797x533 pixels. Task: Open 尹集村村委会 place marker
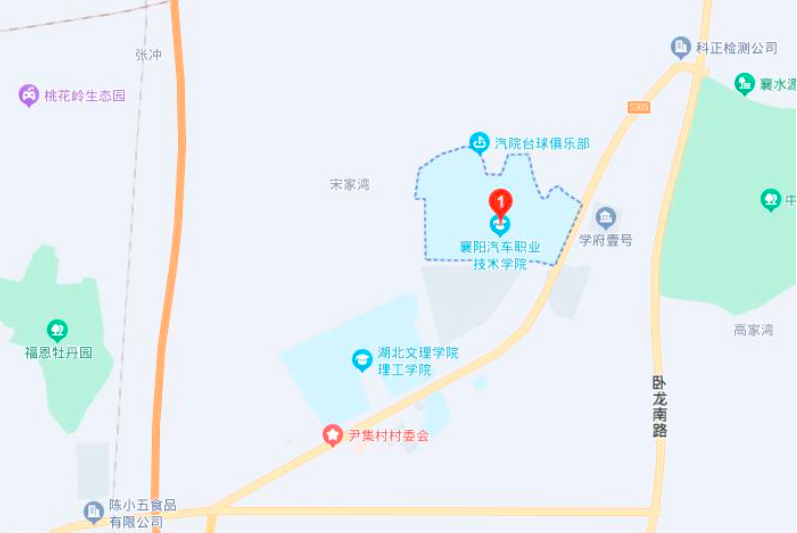click(x=333, y=435)
